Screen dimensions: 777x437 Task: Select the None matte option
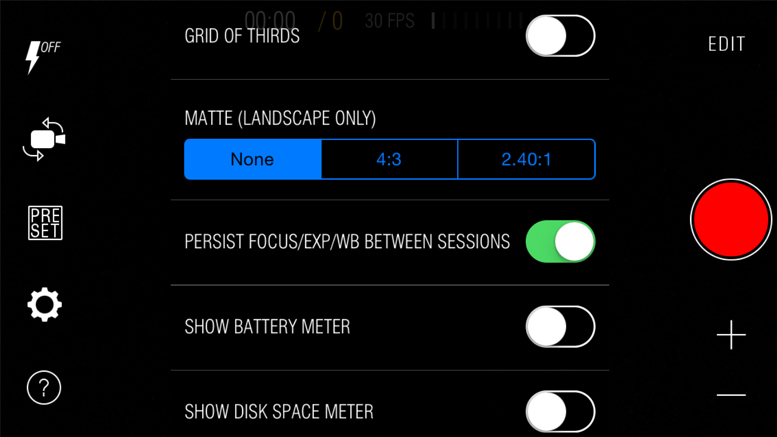(253, 160)
